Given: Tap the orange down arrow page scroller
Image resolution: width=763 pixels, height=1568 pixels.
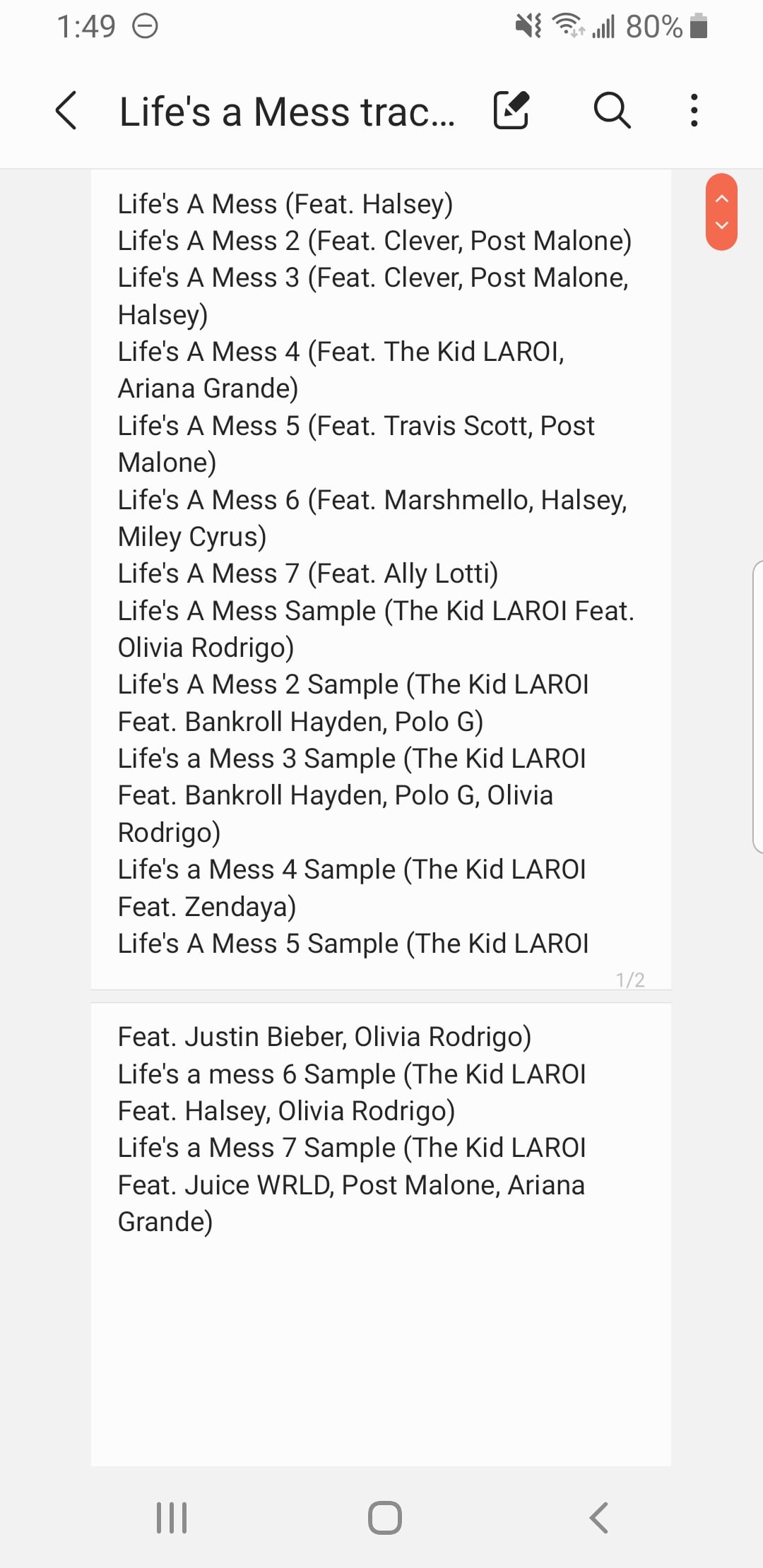Looking at the screenshot, I should click(721, 226).
